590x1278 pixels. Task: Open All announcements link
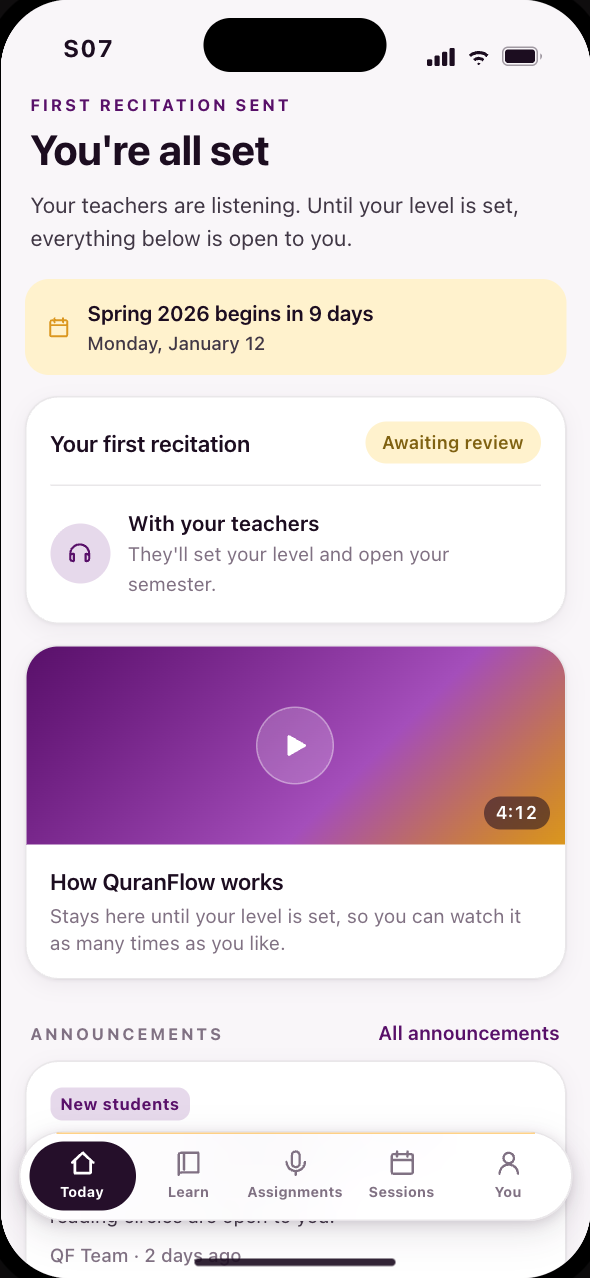coord(468,1033)
